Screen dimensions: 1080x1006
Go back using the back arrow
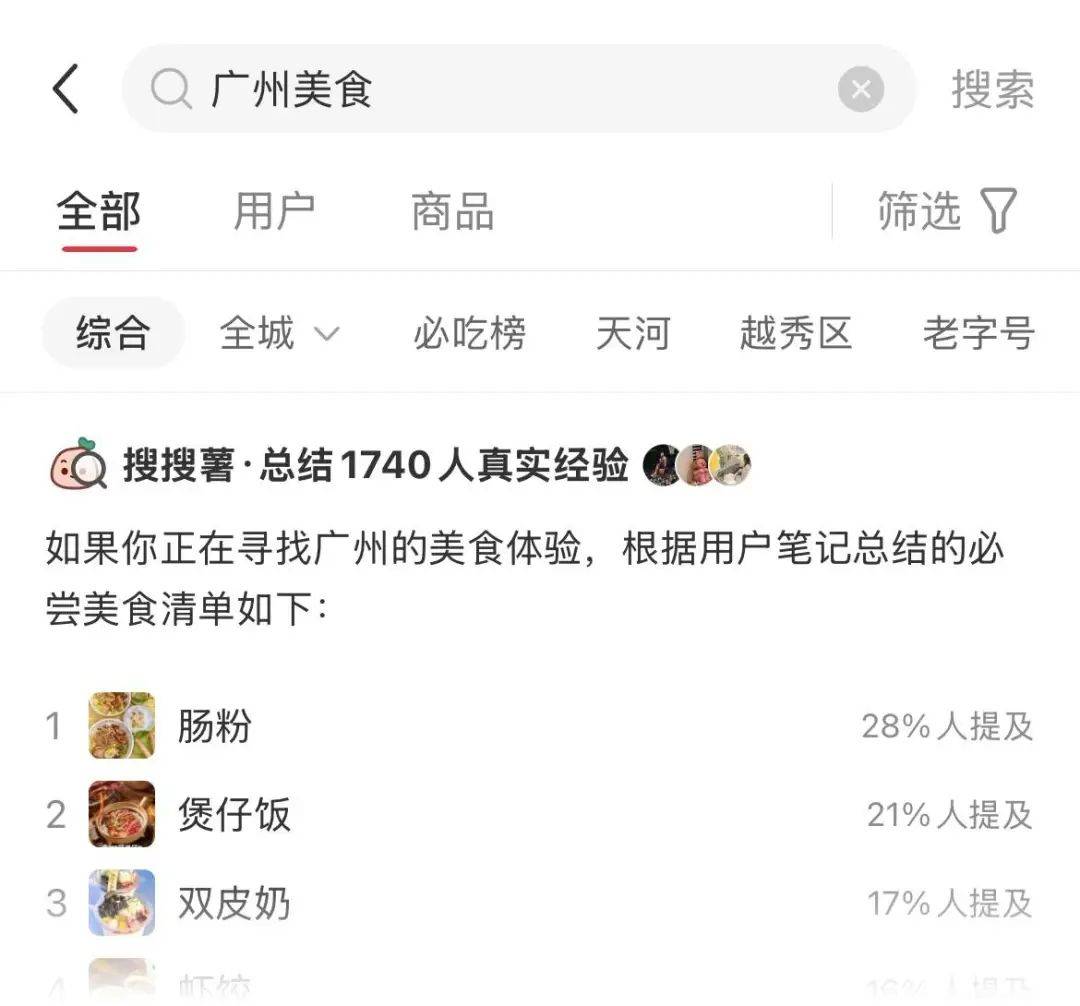pos(66,89)
